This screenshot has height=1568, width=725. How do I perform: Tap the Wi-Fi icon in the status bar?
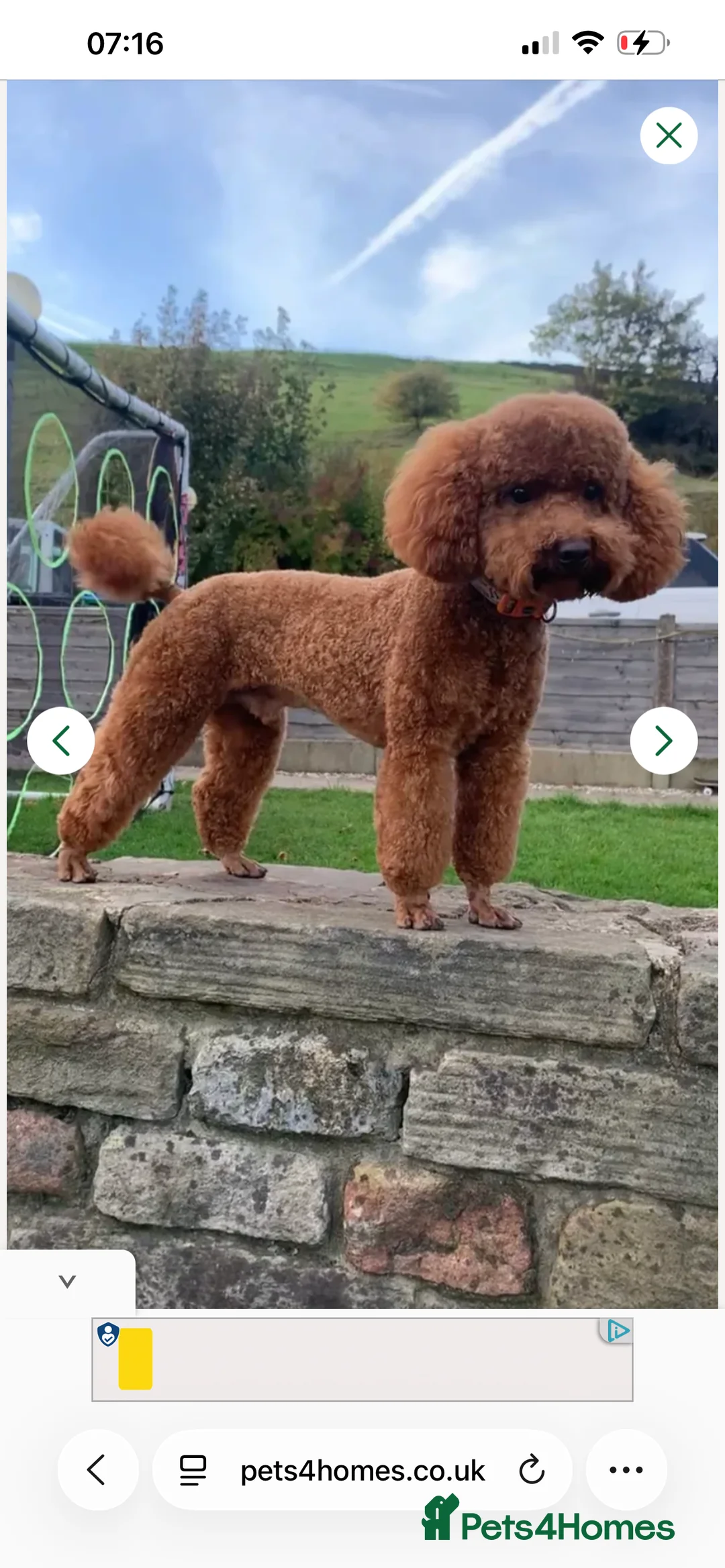point(586,43)
